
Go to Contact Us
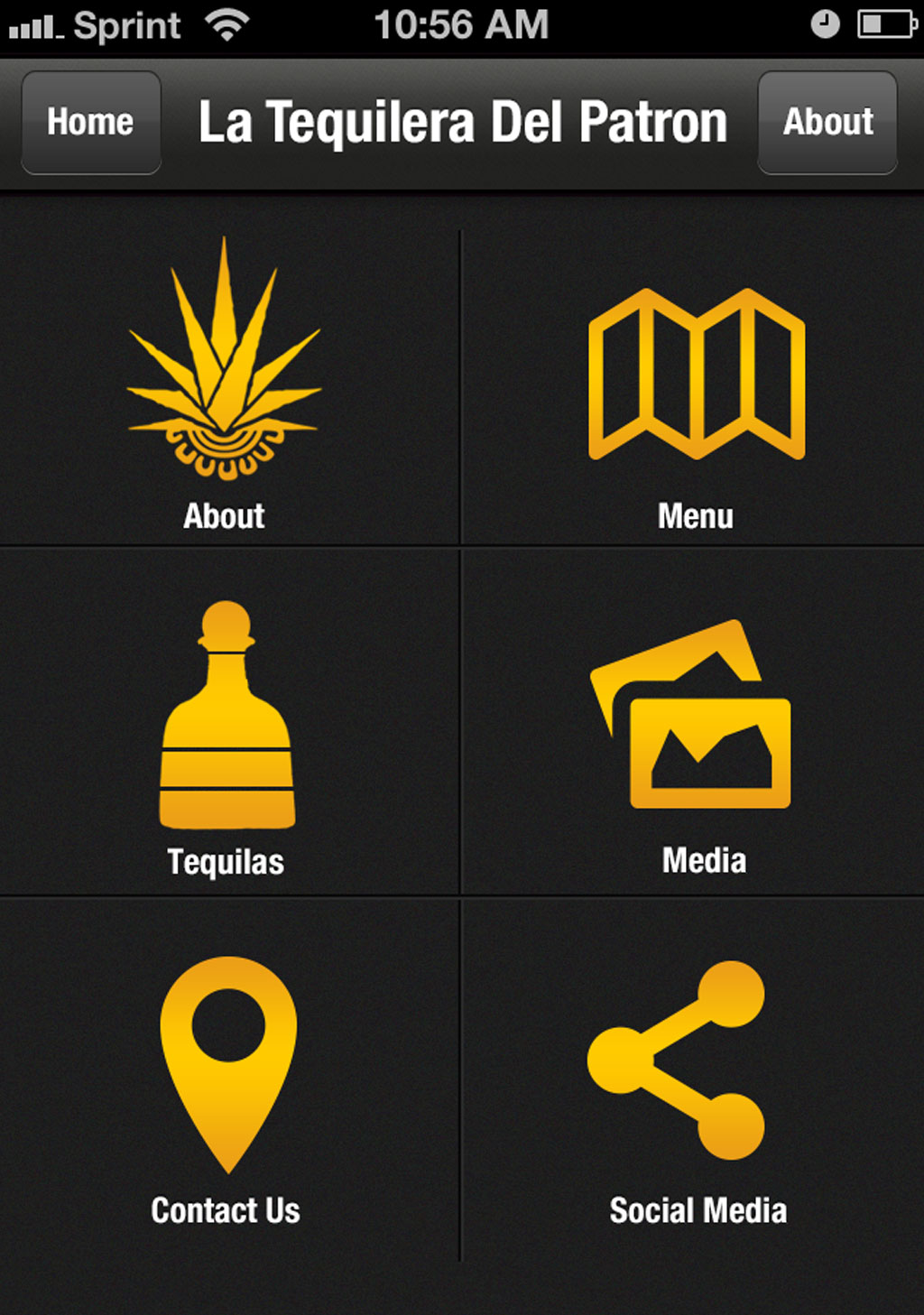(x=226, y=1083)
